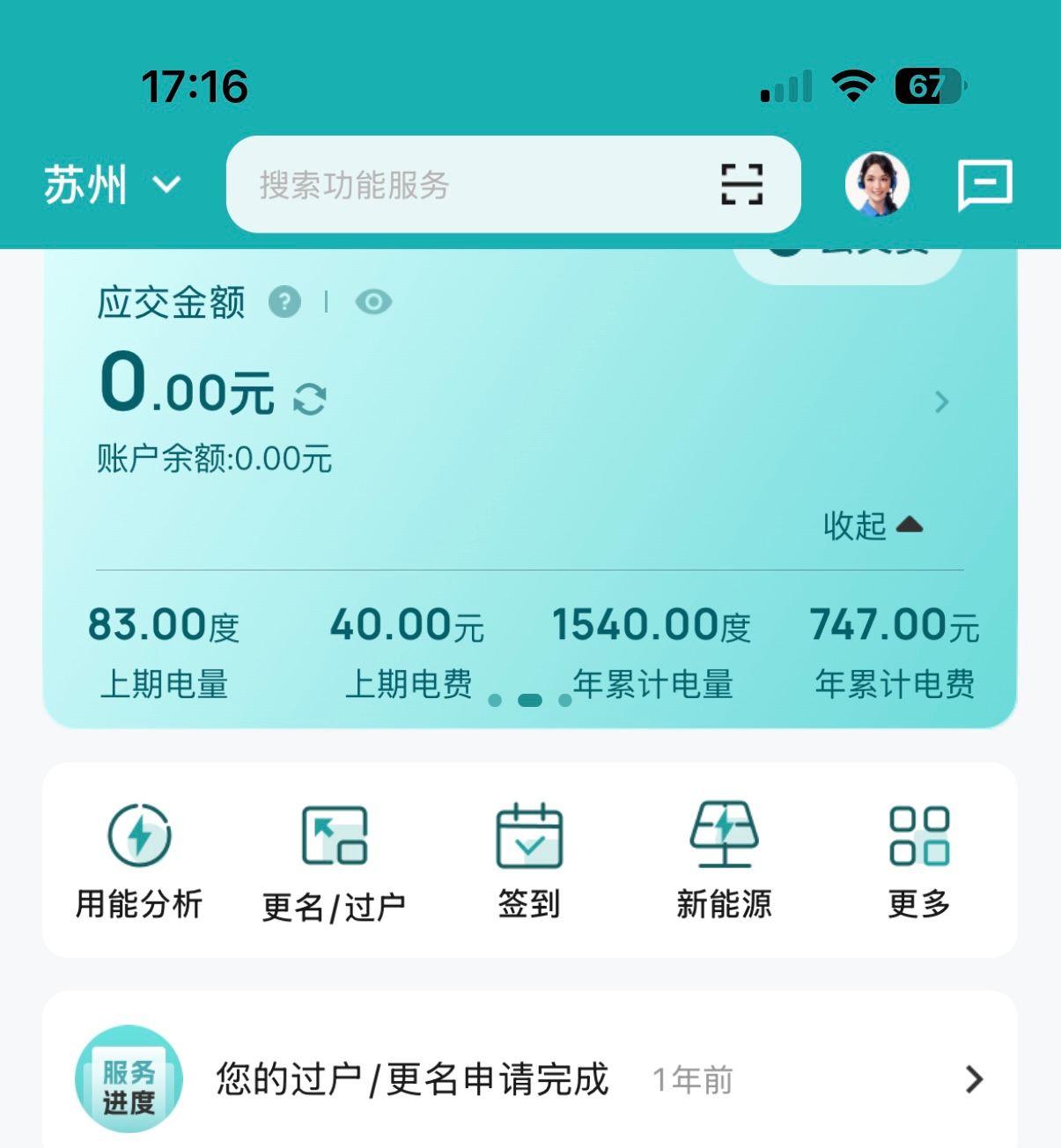Viewport: 1061px width, 1148px height.
Task: Refresh the 0.00元 payable amount
Action: coord(310,399)
